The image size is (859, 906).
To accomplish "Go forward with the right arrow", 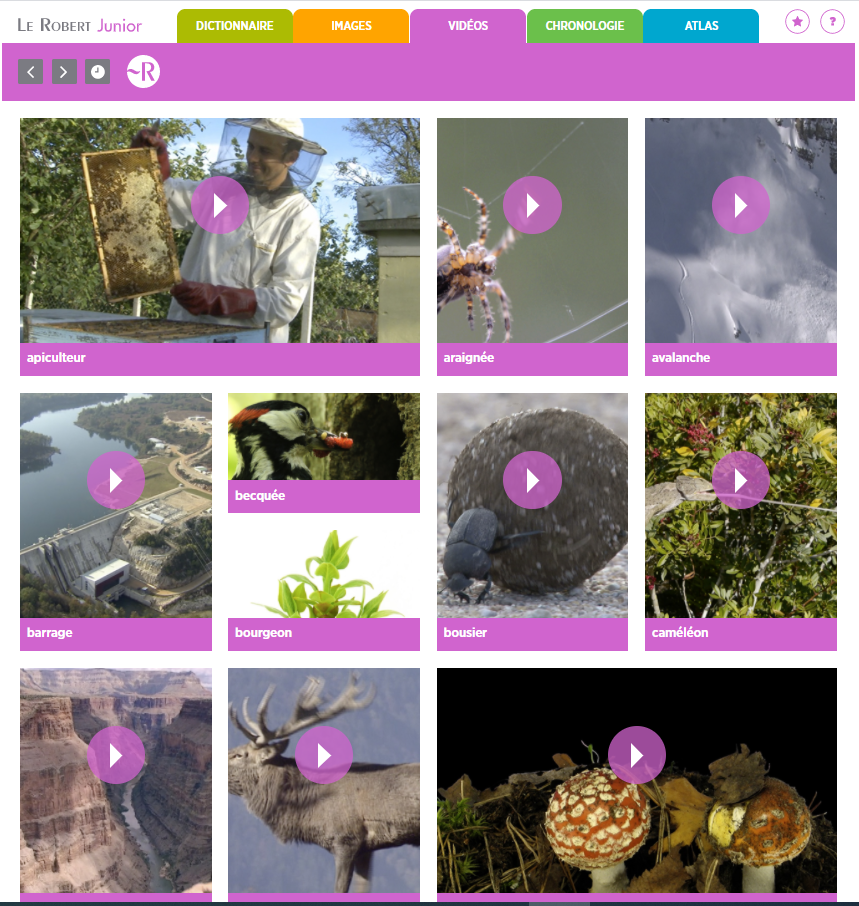I will pos(64,71).
